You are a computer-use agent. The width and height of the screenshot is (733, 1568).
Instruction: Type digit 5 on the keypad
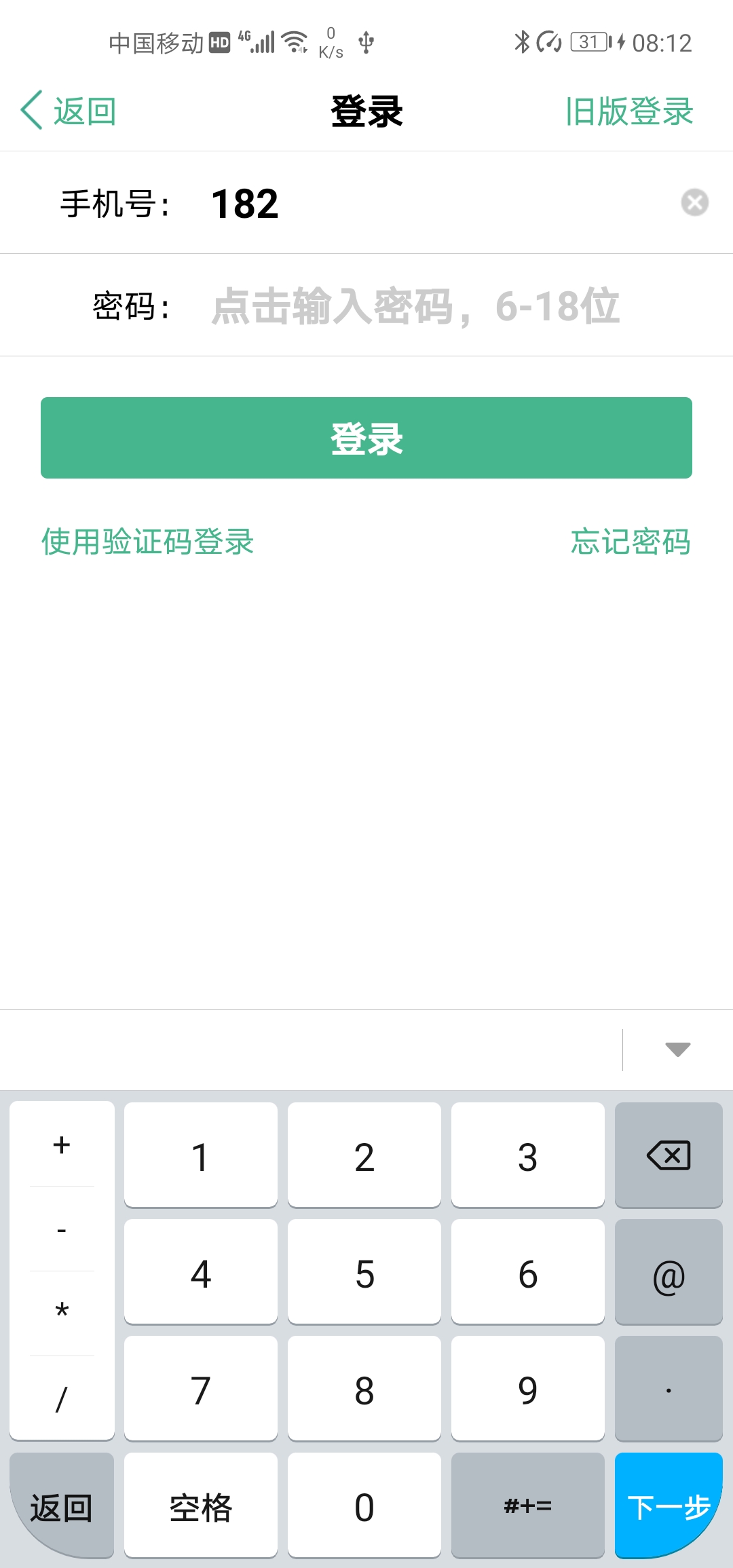point(364,1271)
